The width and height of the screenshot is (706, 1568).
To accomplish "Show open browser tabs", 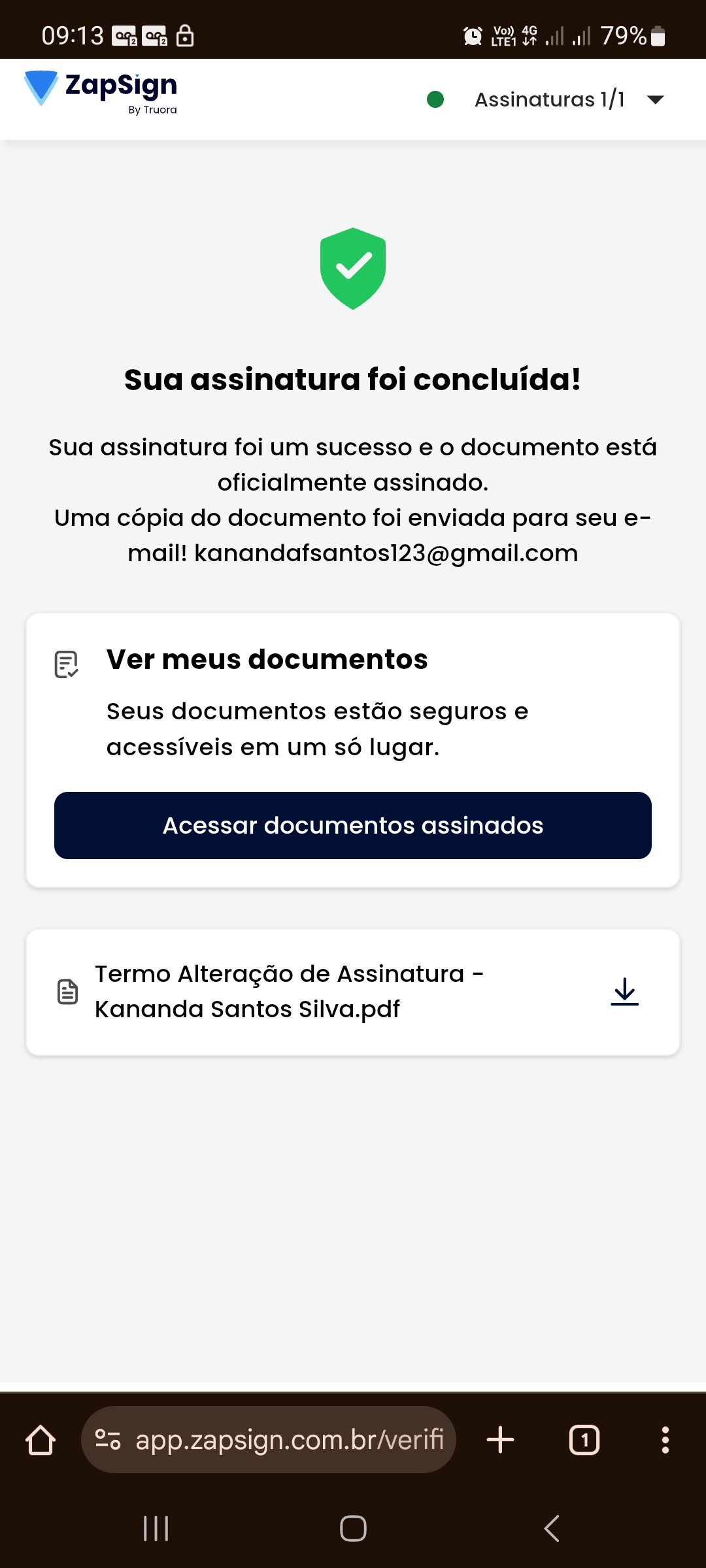I will click(584, 1439).
